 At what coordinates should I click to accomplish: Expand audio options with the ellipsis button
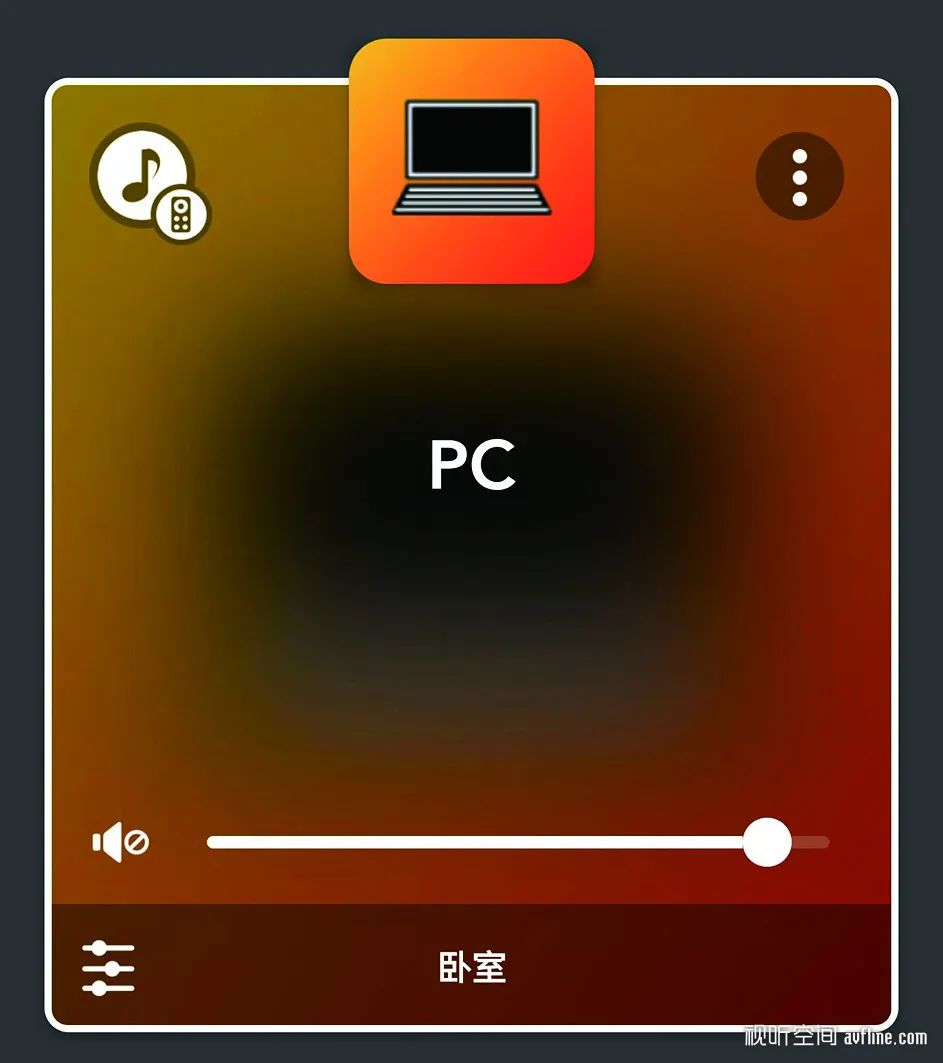click(800, 175)
